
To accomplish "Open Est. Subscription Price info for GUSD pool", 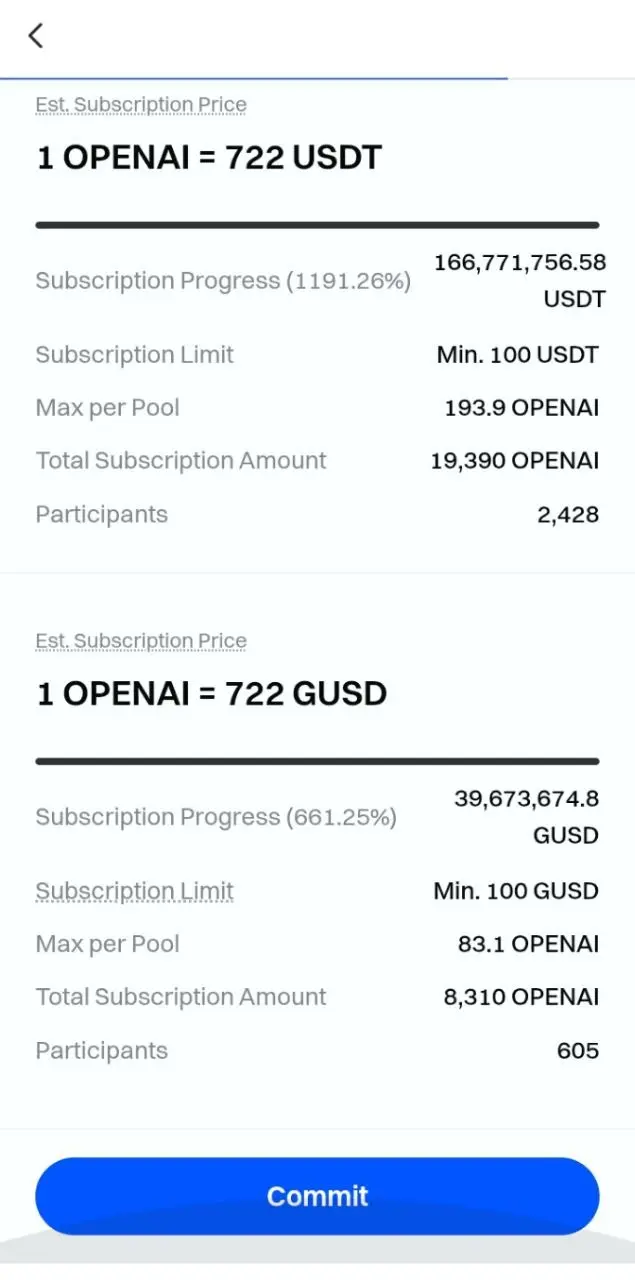I will coord(141,640).
